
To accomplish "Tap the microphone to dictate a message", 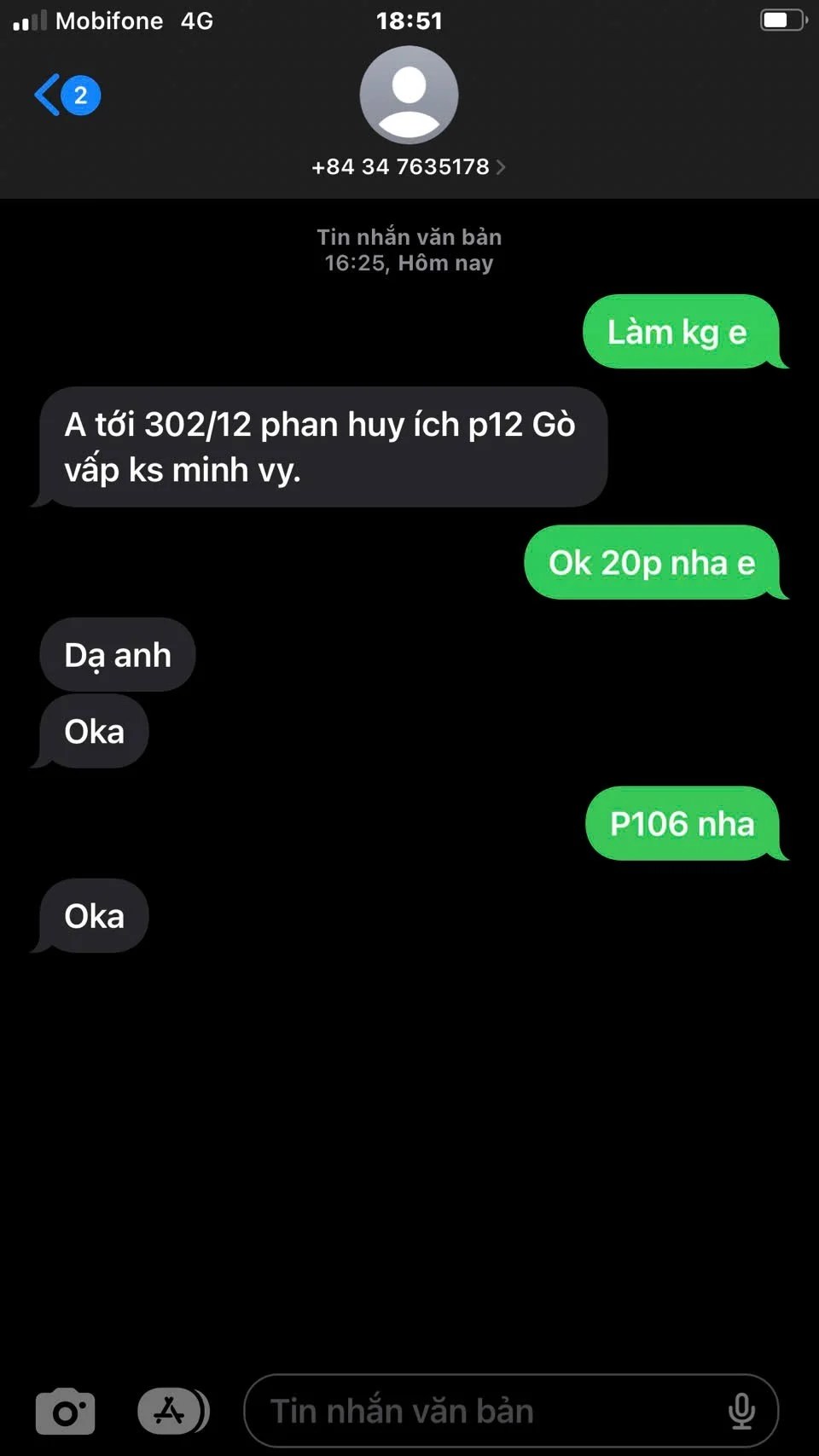I will point(741,1412).
